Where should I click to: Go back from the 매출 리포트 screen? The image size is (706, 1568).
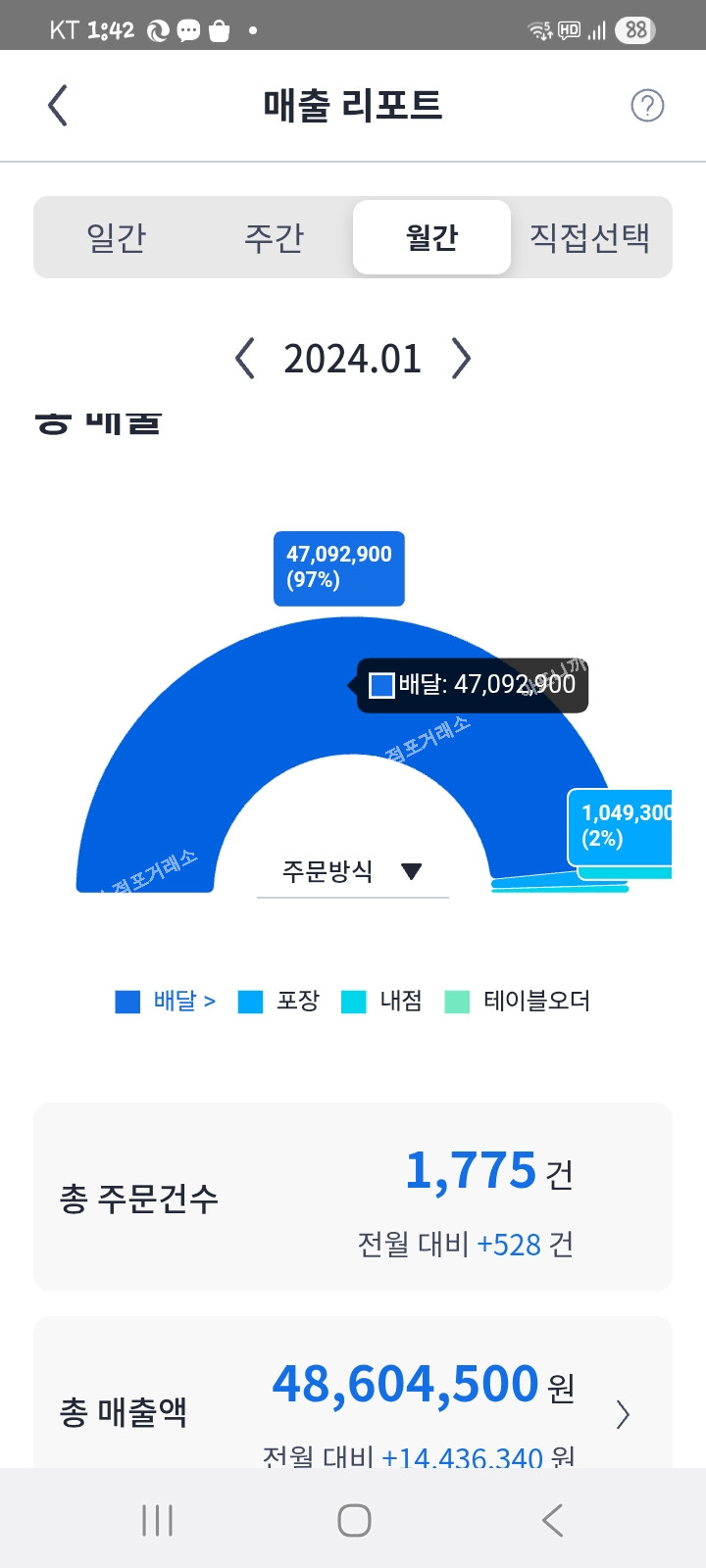click(x=58, y=106)
